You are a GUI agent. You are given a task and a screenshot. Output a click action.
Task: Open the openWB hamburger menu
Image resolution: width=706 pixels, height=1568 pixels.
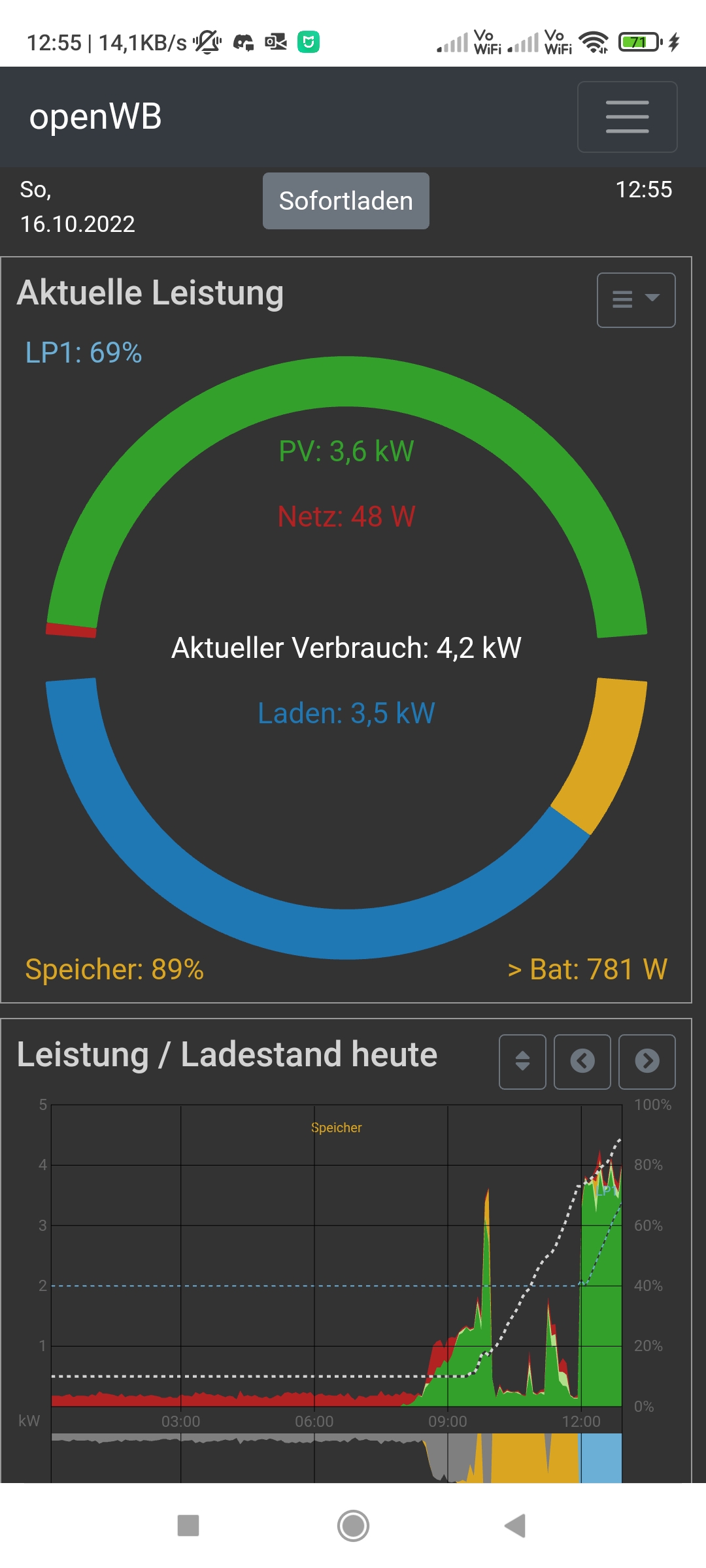coord(627,117)
